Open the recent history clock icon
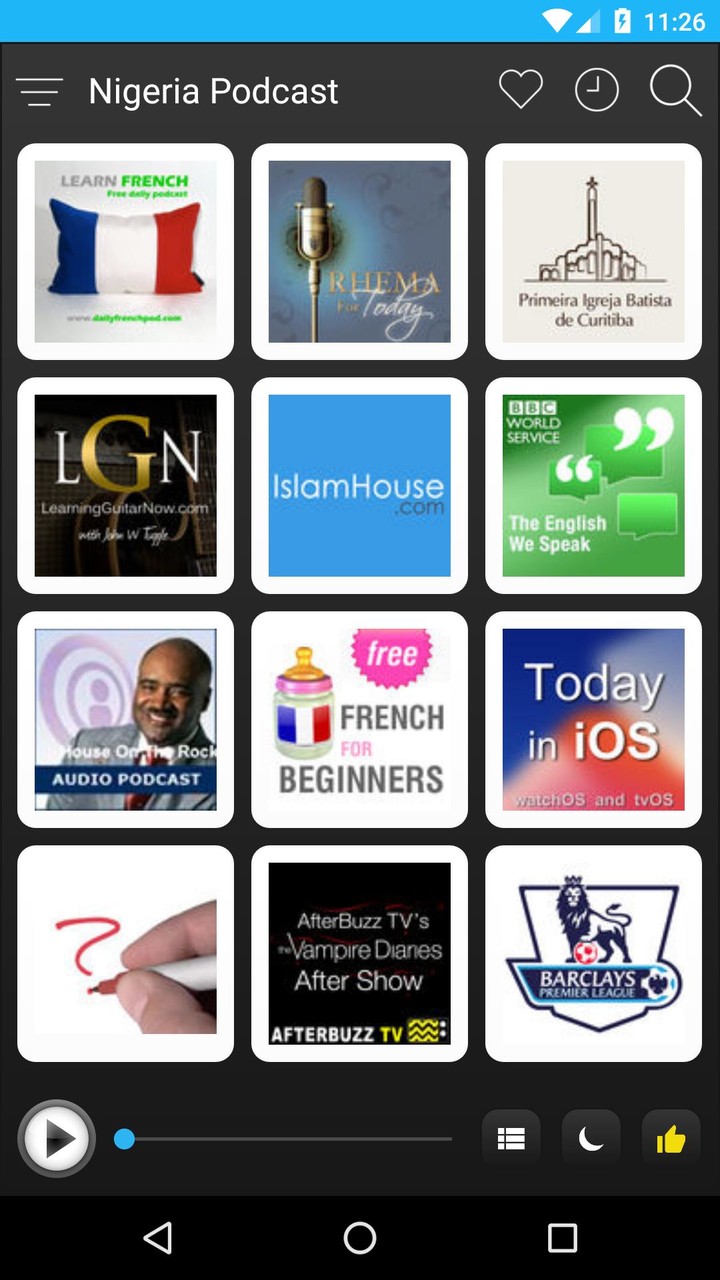The image size is (720, 1280). pos(597,90)
